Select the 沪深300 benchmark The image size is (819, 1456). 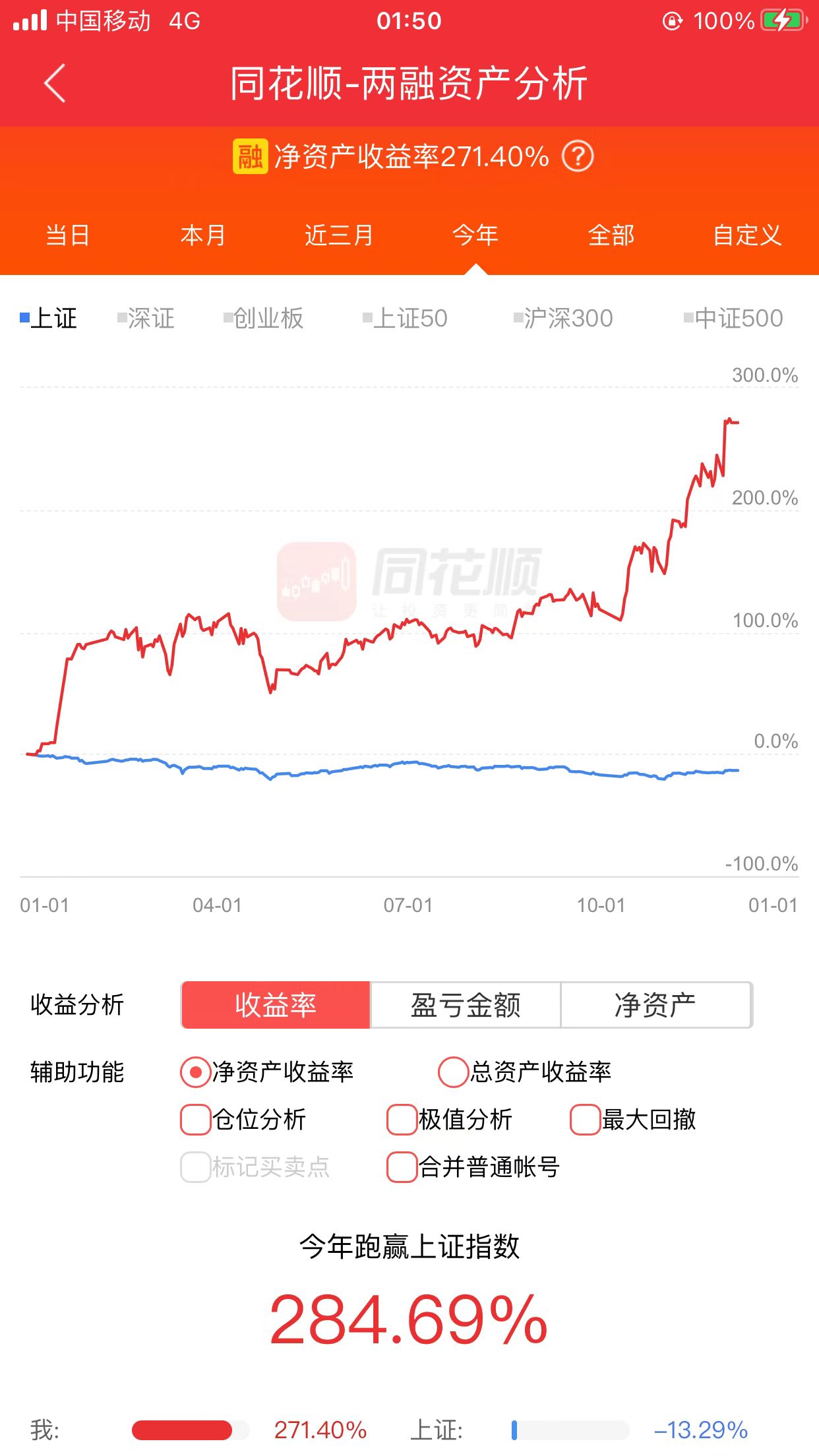pyautogui.click(x=563, y=318)
